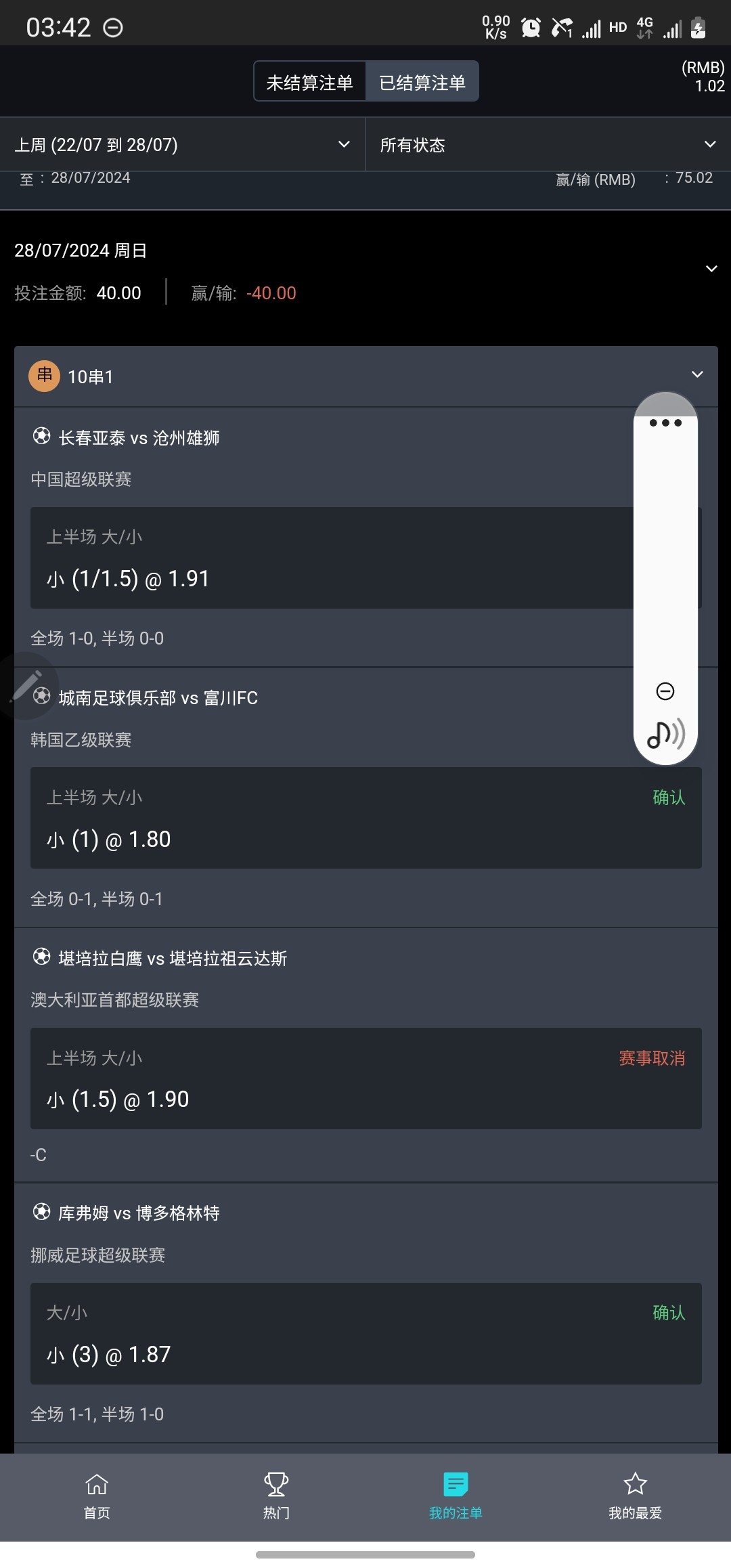Switch to the 未结算注单 tab
The height and width of the screenshot is (1568, 731).
click(x=310, y=82)
